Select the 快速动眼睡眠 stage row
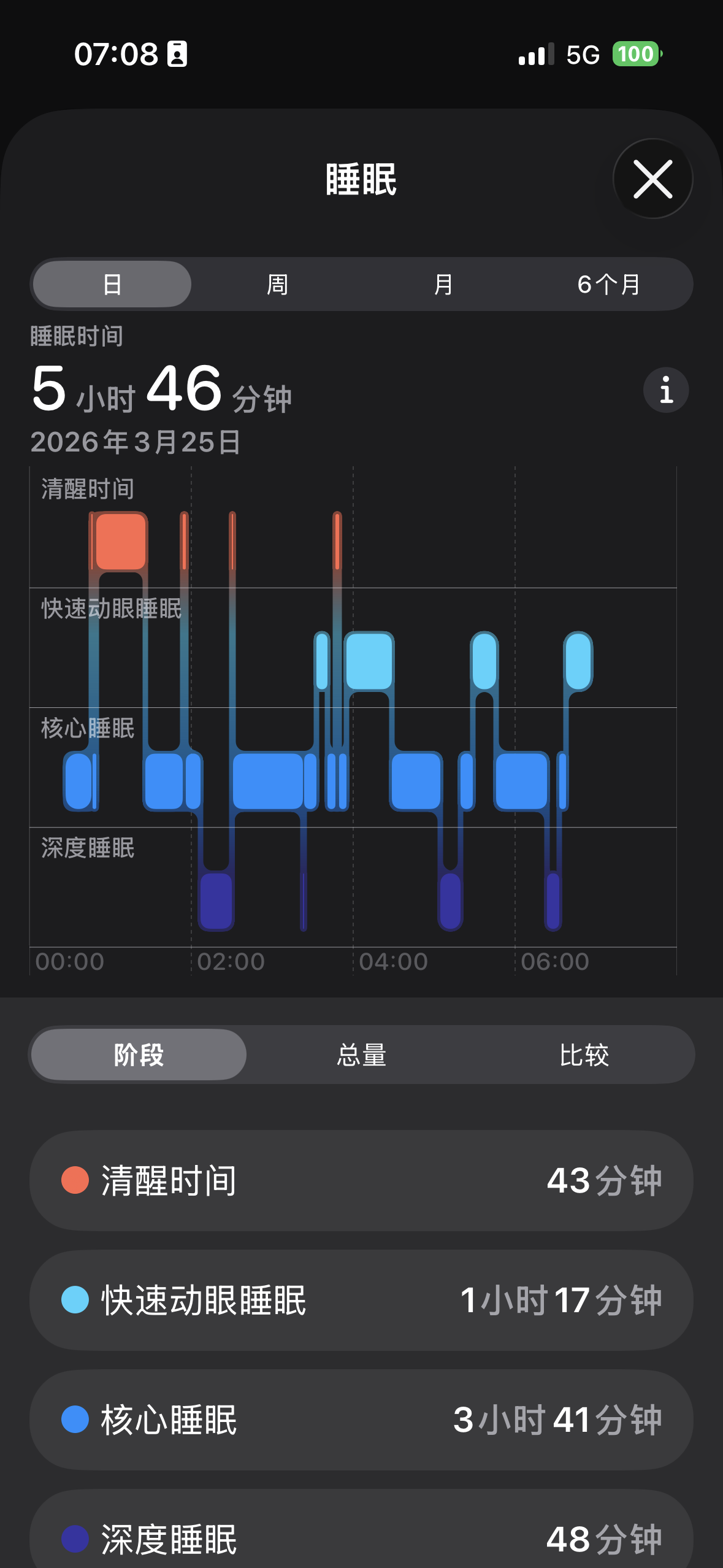 [361, 1300]
